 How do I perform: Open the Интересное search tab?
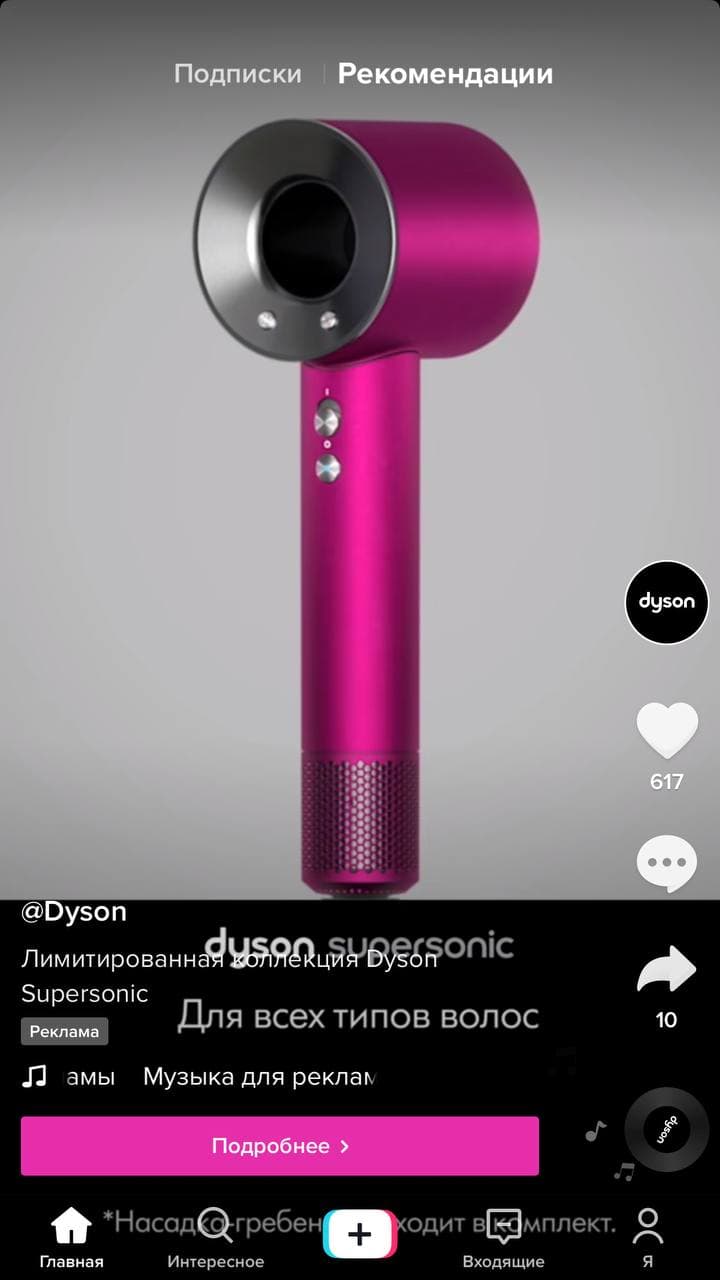(x=215, y=1237)
